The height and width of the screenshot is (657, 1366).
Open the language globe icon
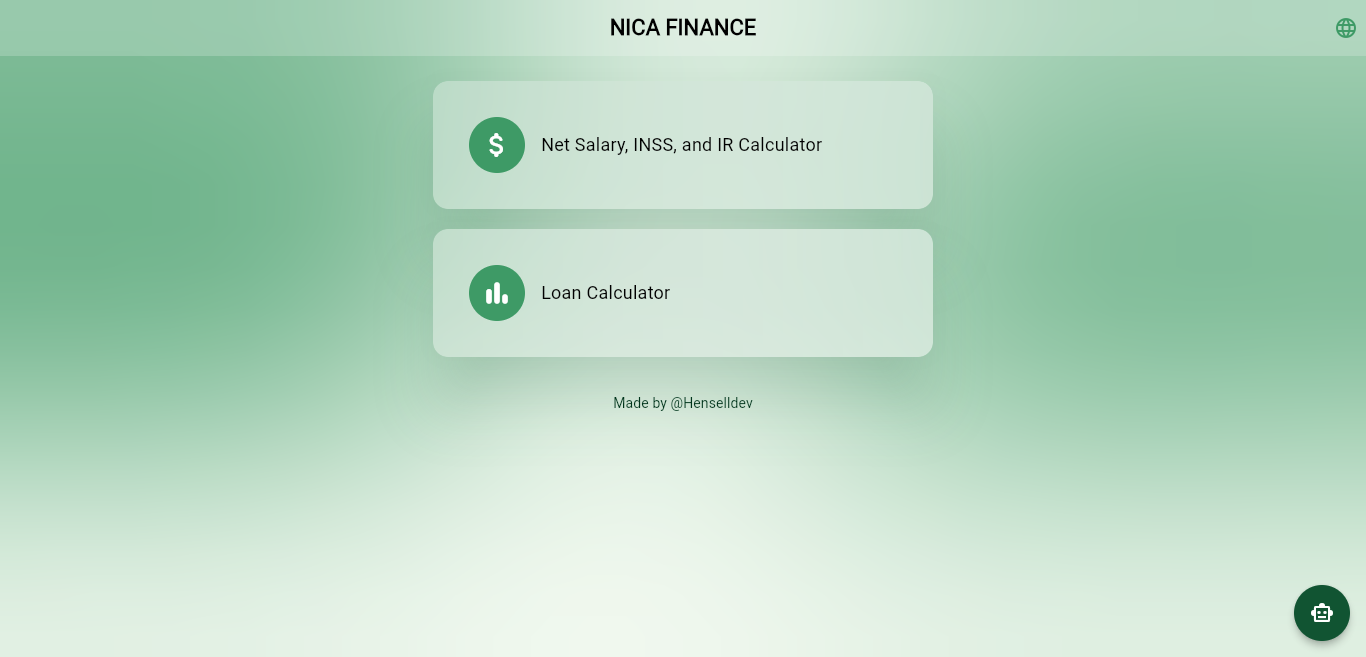pyautogui.click(x=1345, y=28)
